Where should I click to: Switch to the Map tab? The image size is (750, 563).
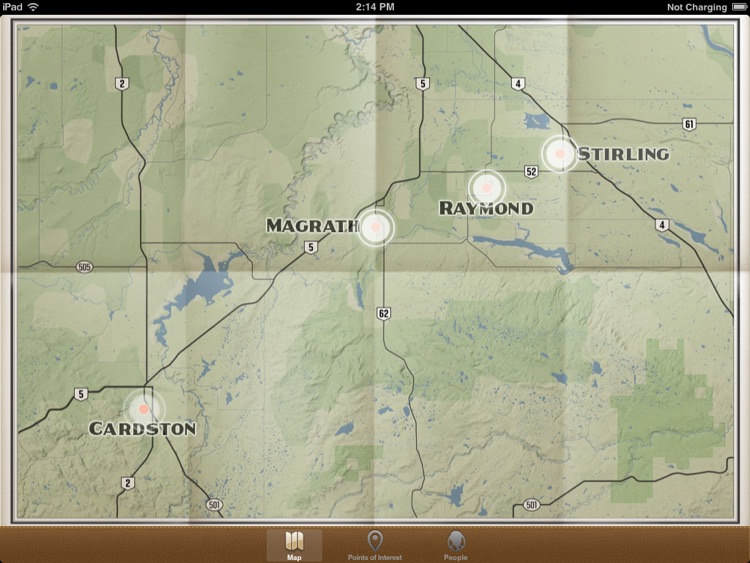click(x=294, y=545)
